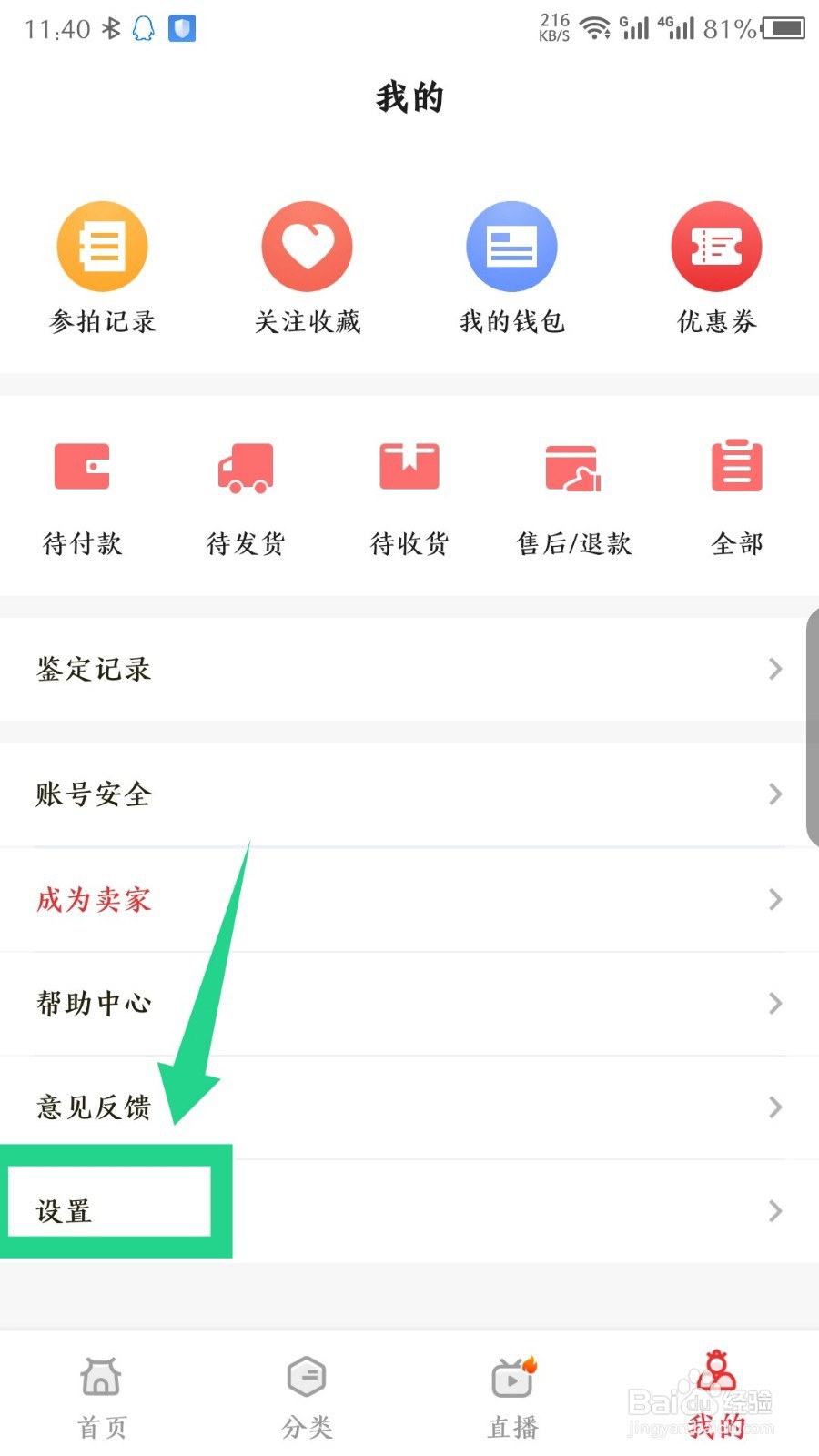Image resolution: width=819 pixels, height=1456 pixels.
Task: Expand 账号安全 row via its chevron
Action: pos(774,794)
